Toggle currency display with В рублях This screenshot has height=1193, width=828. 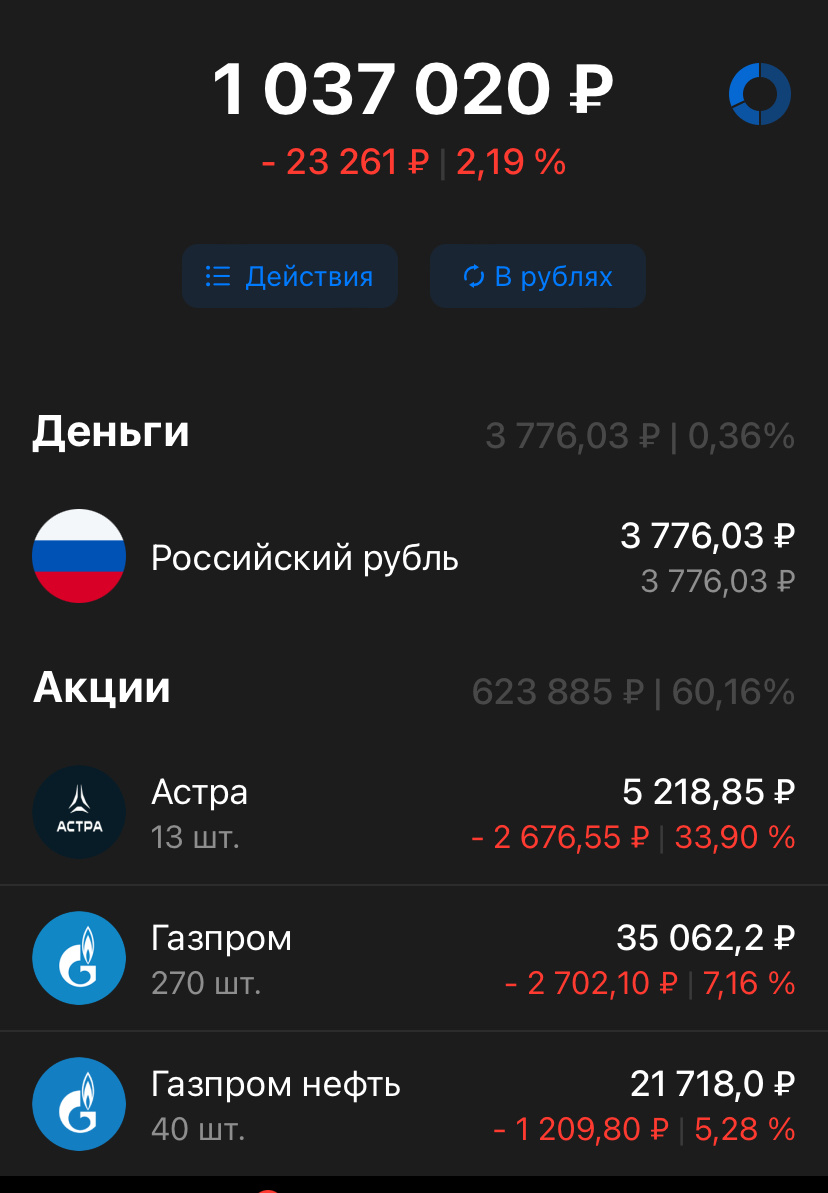[537, 276]
